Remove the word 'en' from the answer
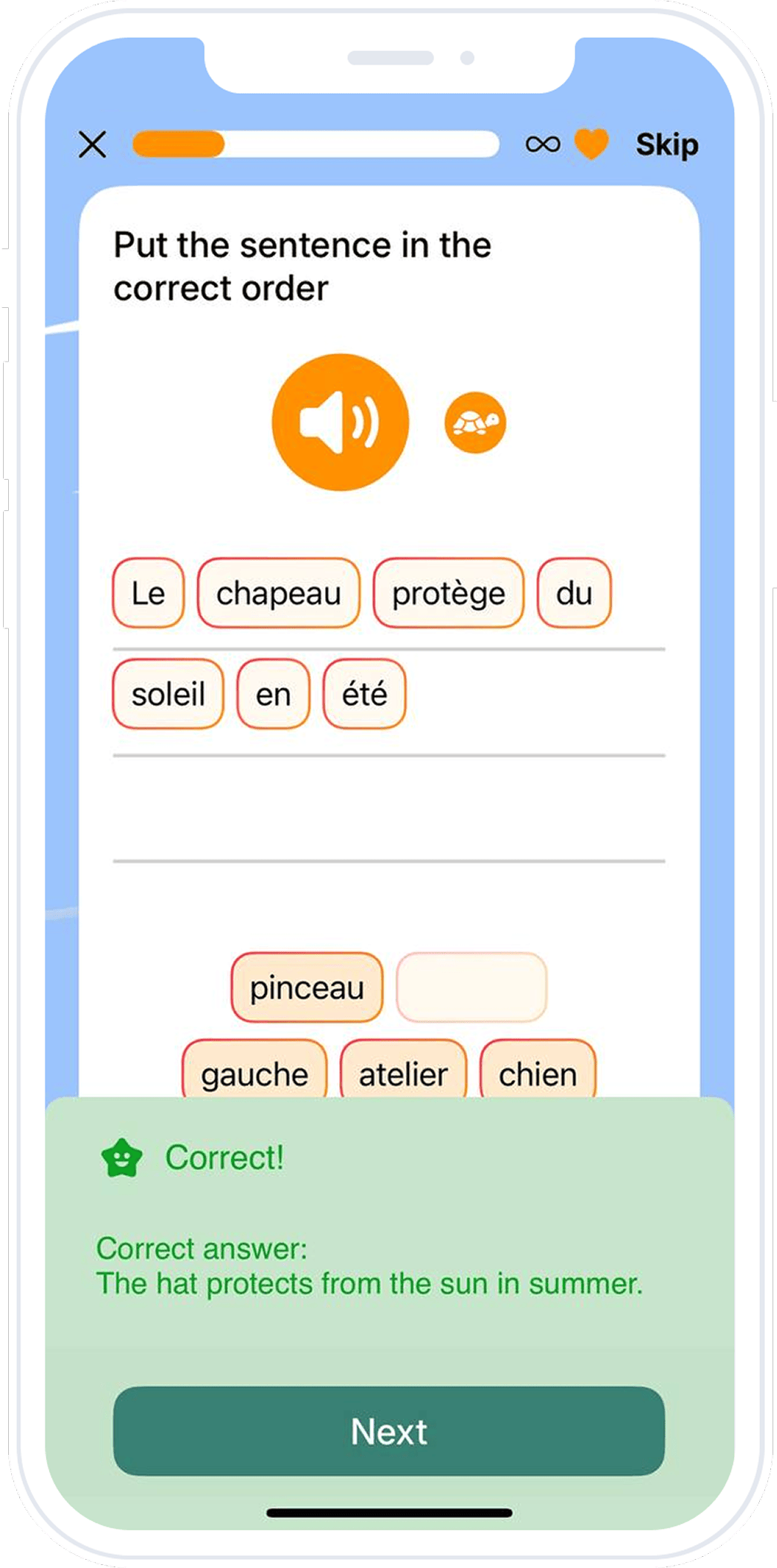The width and height of the screenshot is (777, 1568). click(273, 694)
